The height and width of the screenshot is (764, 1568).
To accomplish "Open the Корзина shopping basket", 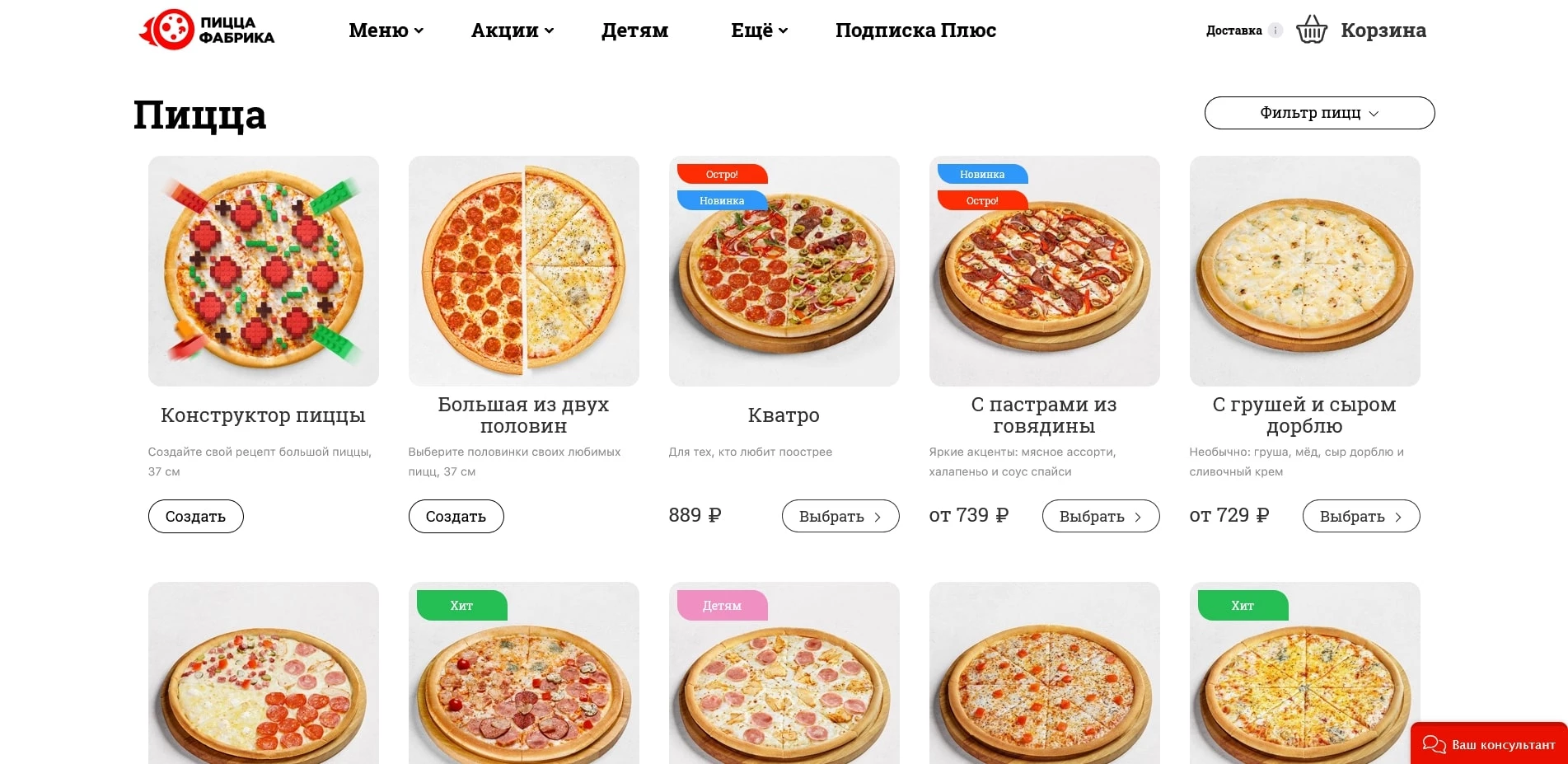I will (1361, 30).
